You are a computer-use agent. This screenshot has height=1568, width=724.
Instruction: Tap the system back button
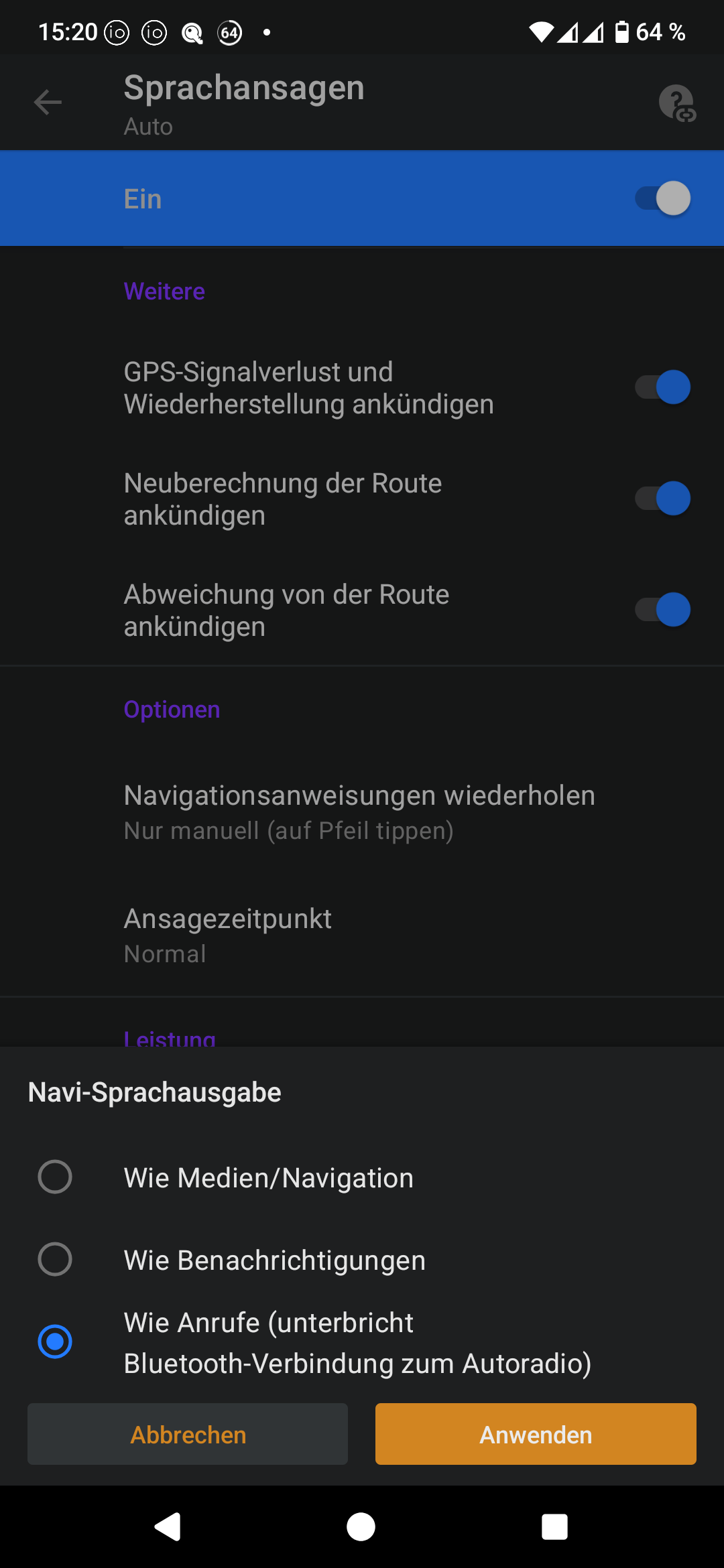[x=168, y=1527]
